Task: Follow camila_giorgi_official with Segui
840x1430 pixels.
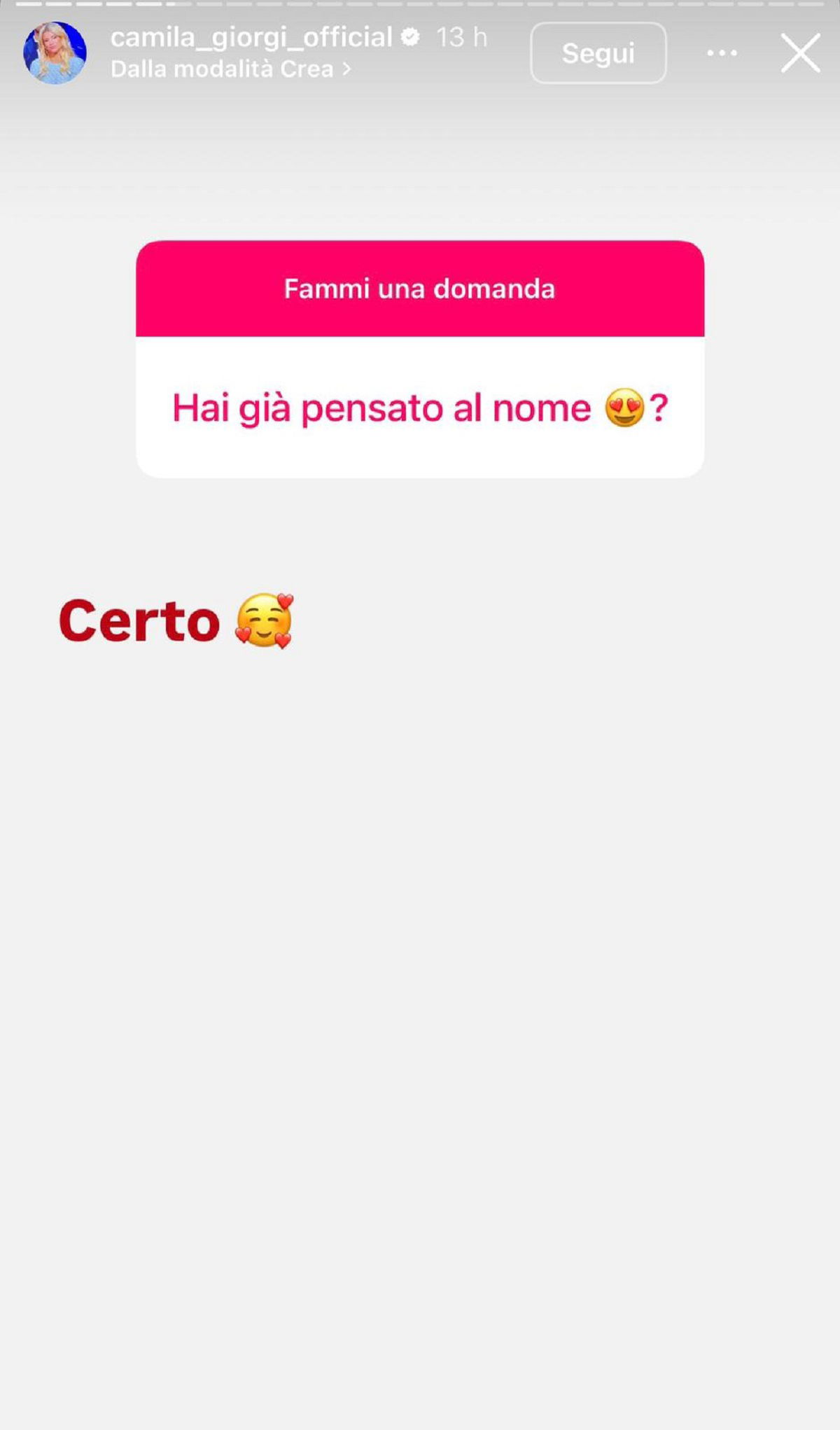Action: tap(598, 53)
